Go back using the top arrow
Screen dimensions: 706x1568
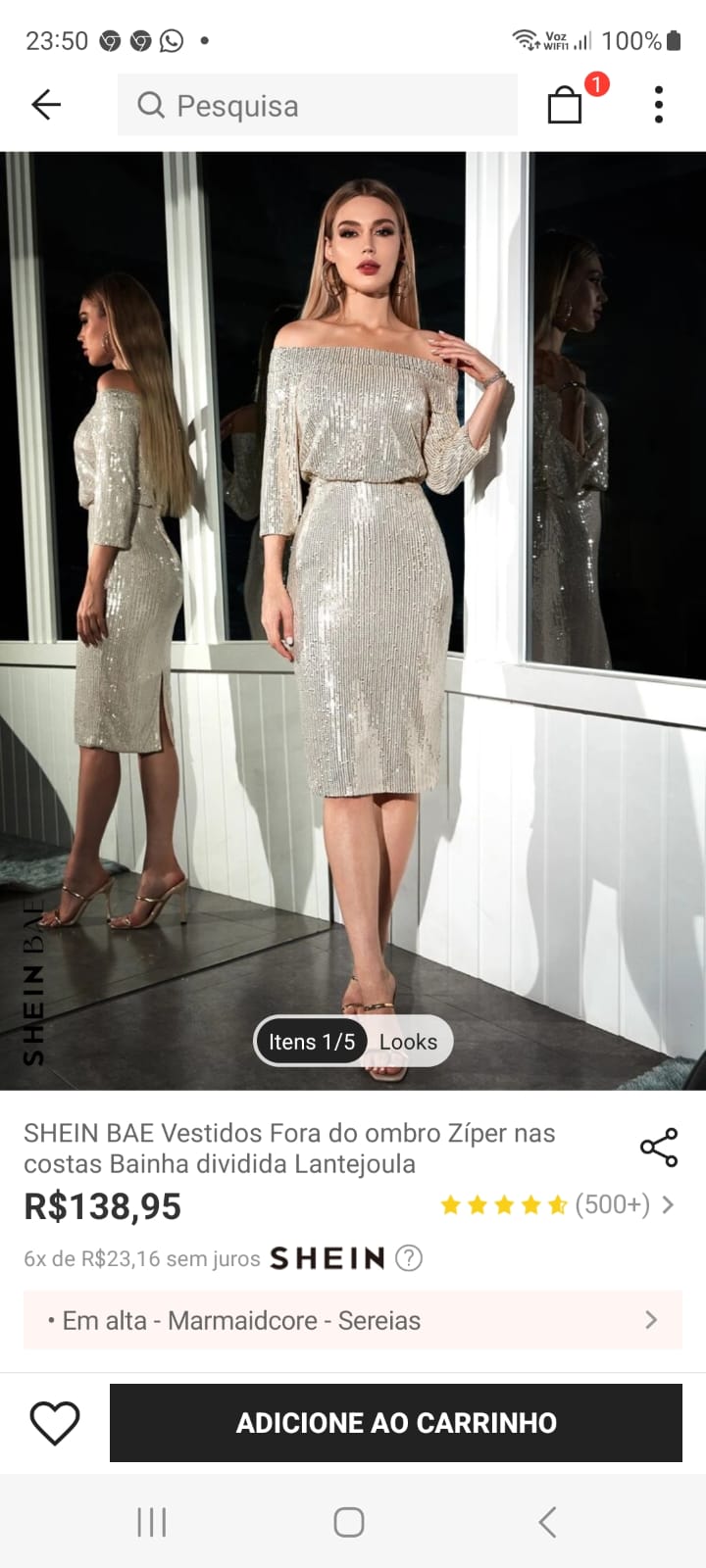(46, 104)
